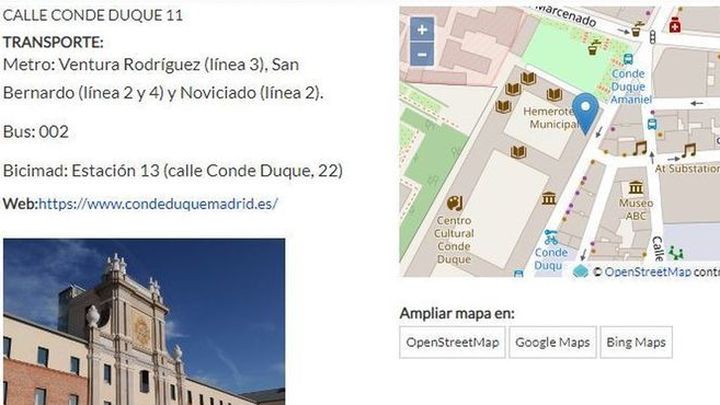The height and width of the screenshot is (405, 720).
Task: Zoom out on the map
Action: point(422,54)
